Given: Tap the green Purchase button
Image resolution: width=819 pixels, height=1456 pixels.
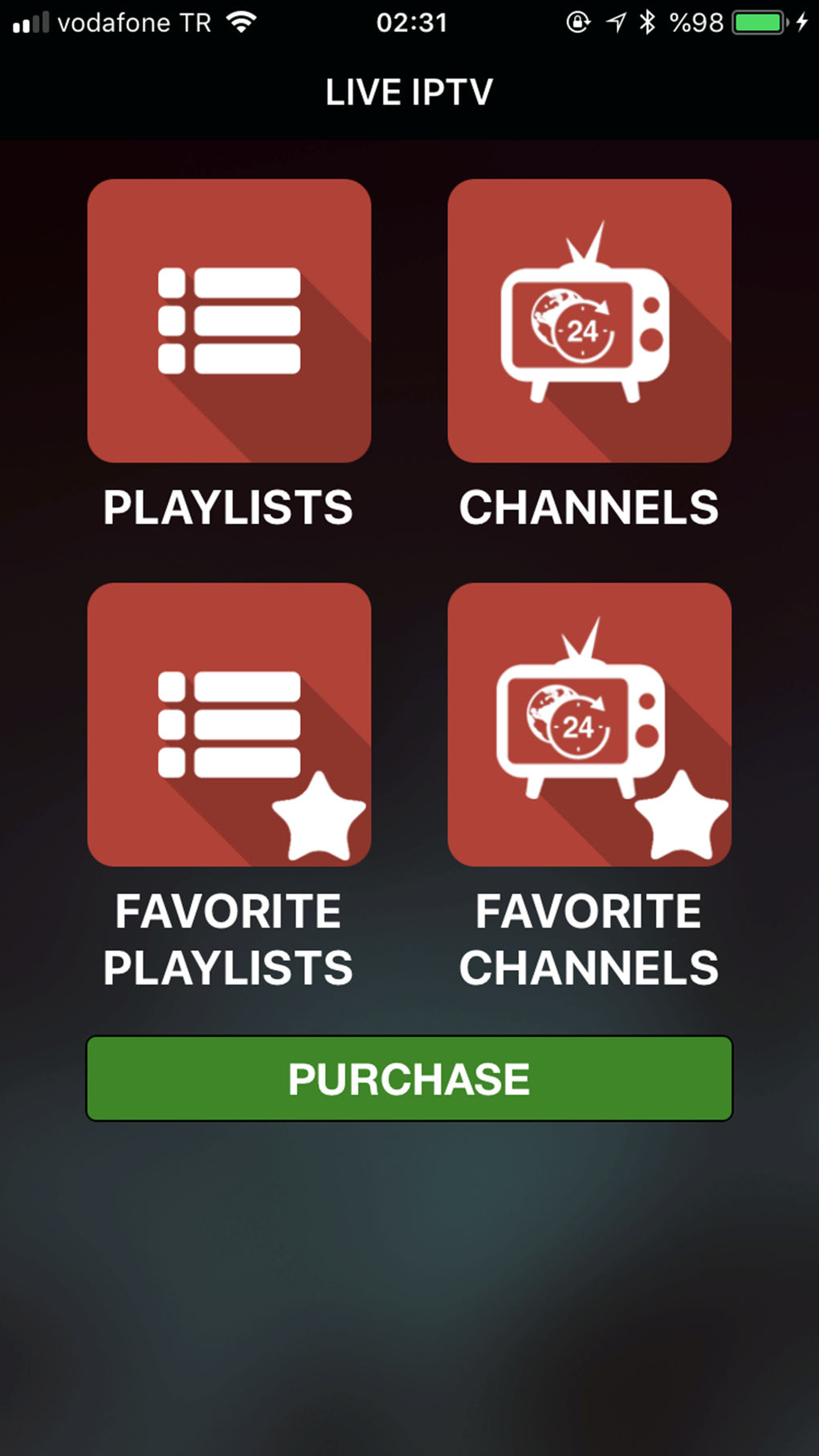Looking at the screenshot, I should (409, 1079).
